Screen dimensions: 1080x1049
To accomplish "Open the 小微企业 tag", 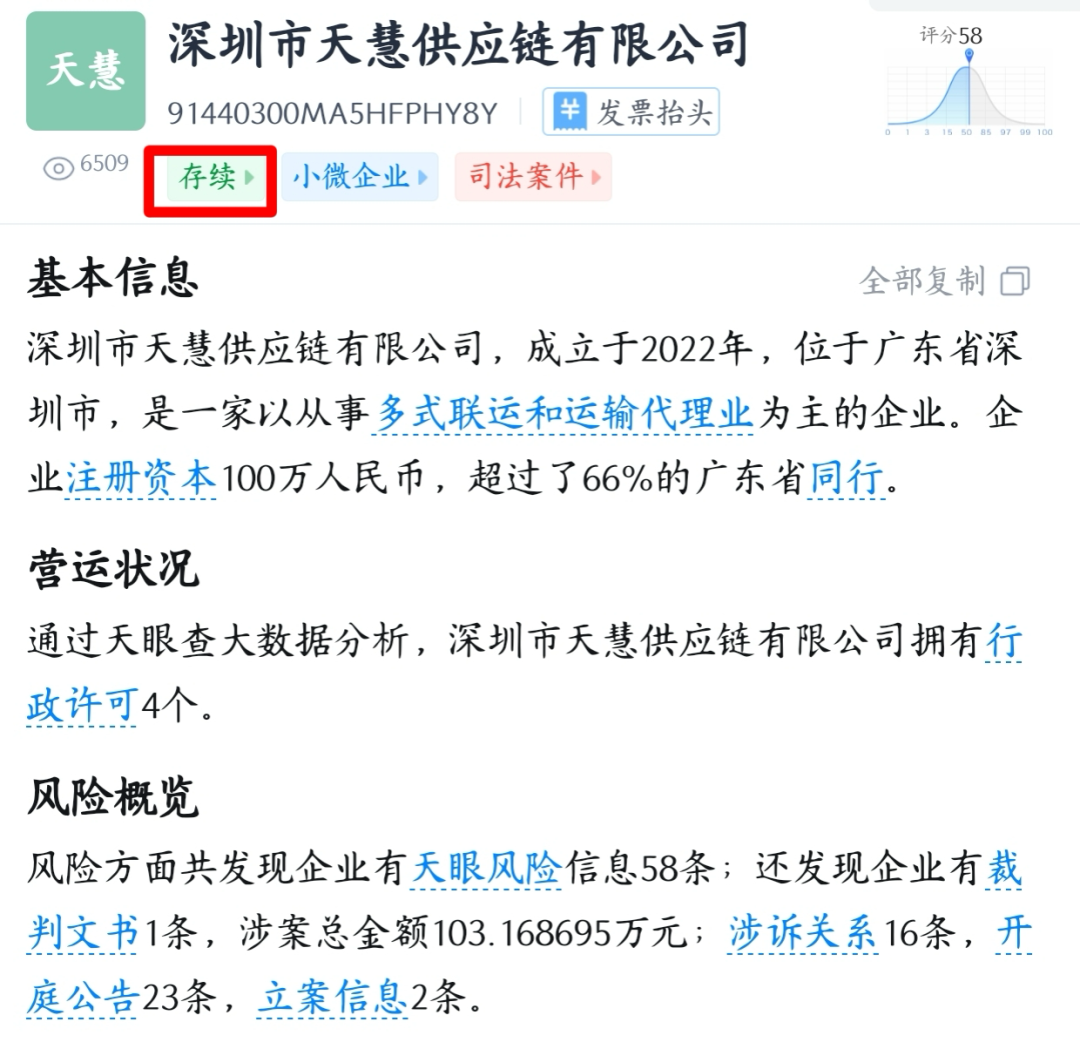I will click(359, 178).
